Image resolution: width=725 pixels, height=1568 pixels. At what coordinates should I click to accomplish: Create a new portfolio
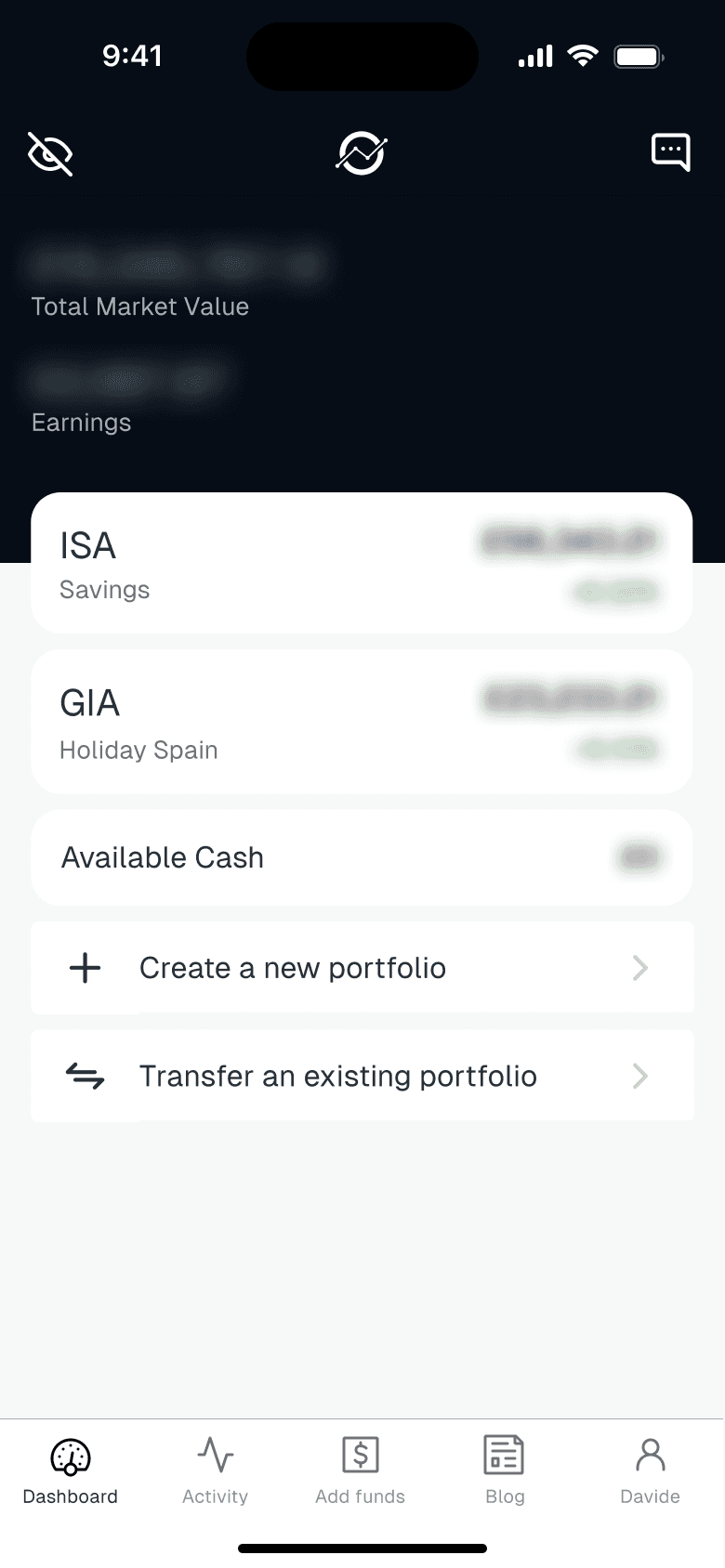coord(362,968)
